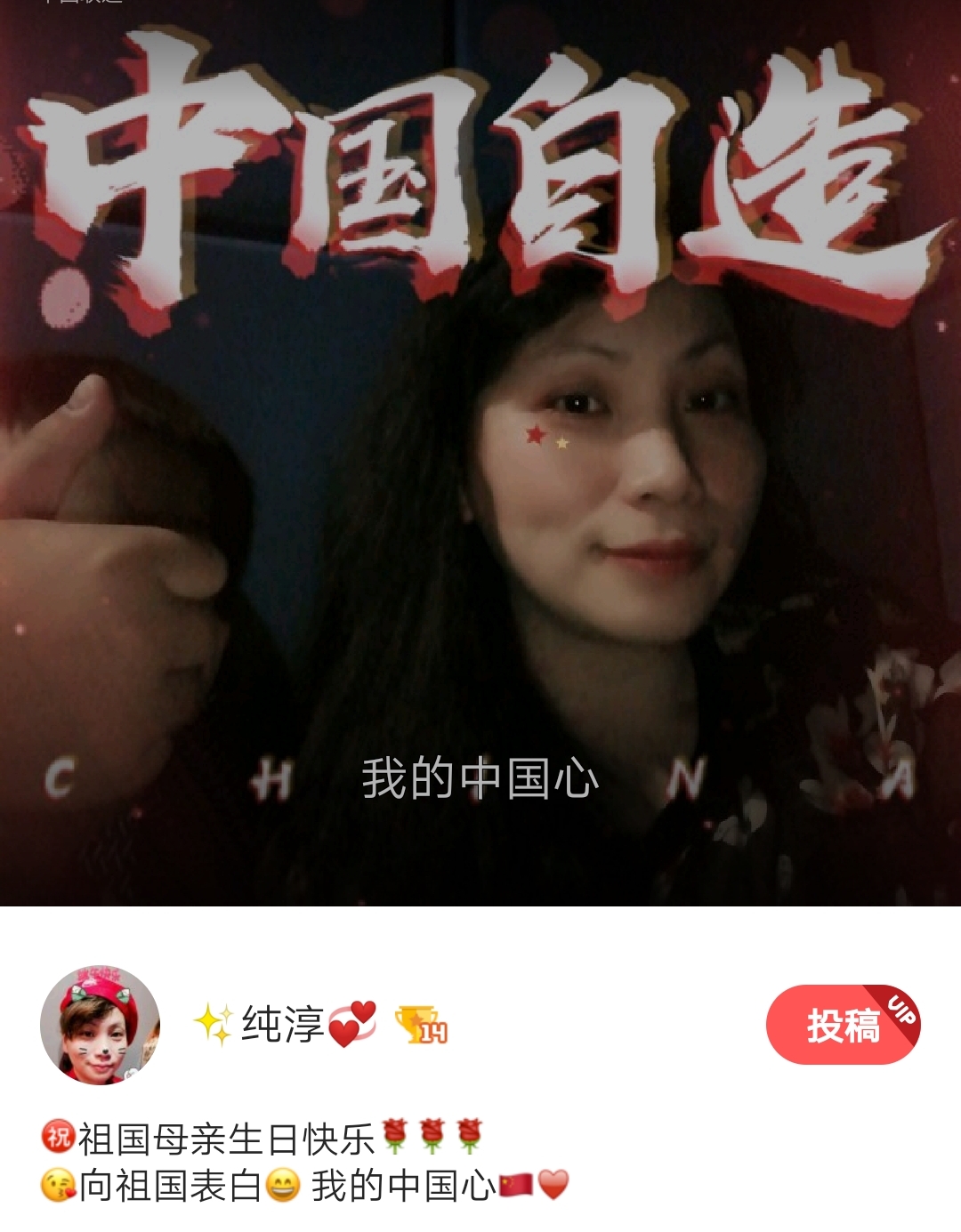Tap the 我的中国心 subtitle text
The width and height of the screenshot is (961, 1232).
(480, 778)
